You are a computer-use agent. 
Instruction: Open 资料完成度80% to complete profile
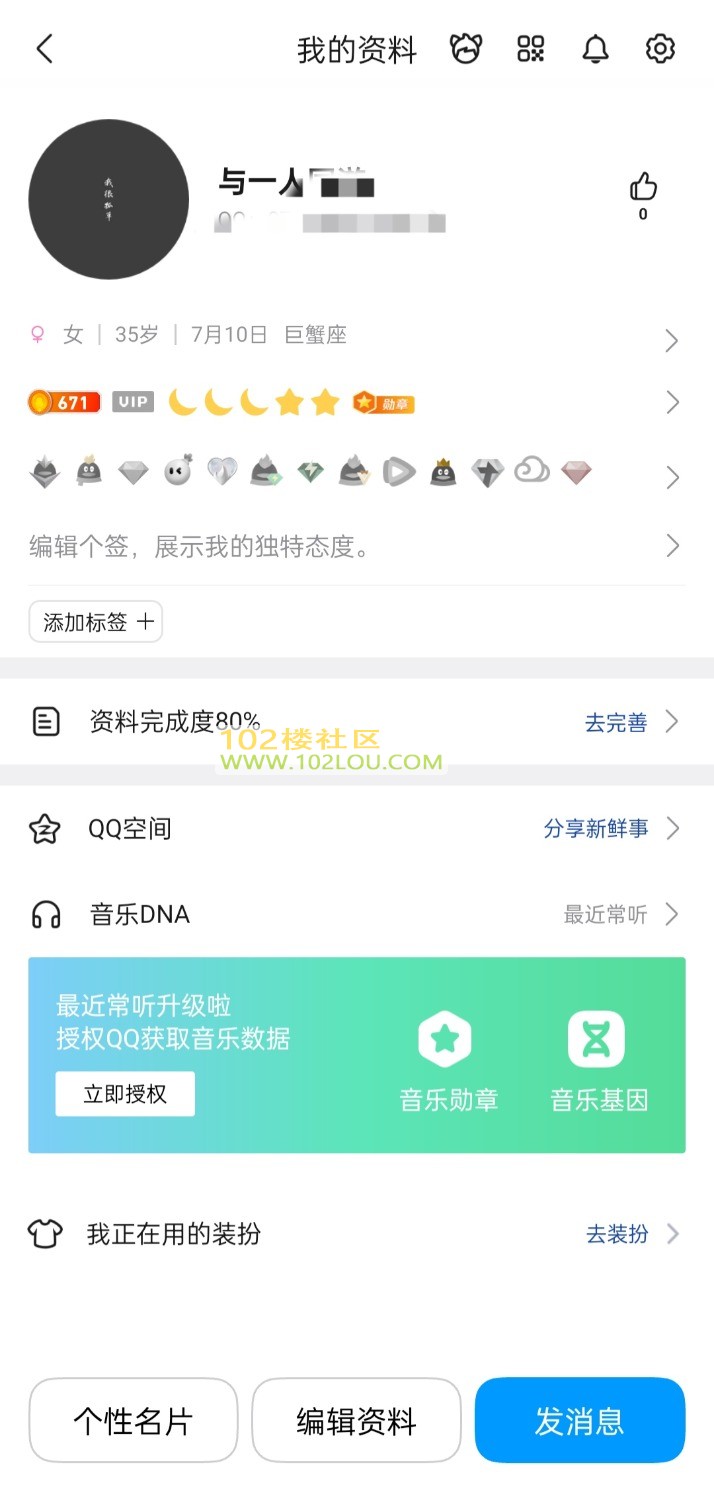(356, 722)
